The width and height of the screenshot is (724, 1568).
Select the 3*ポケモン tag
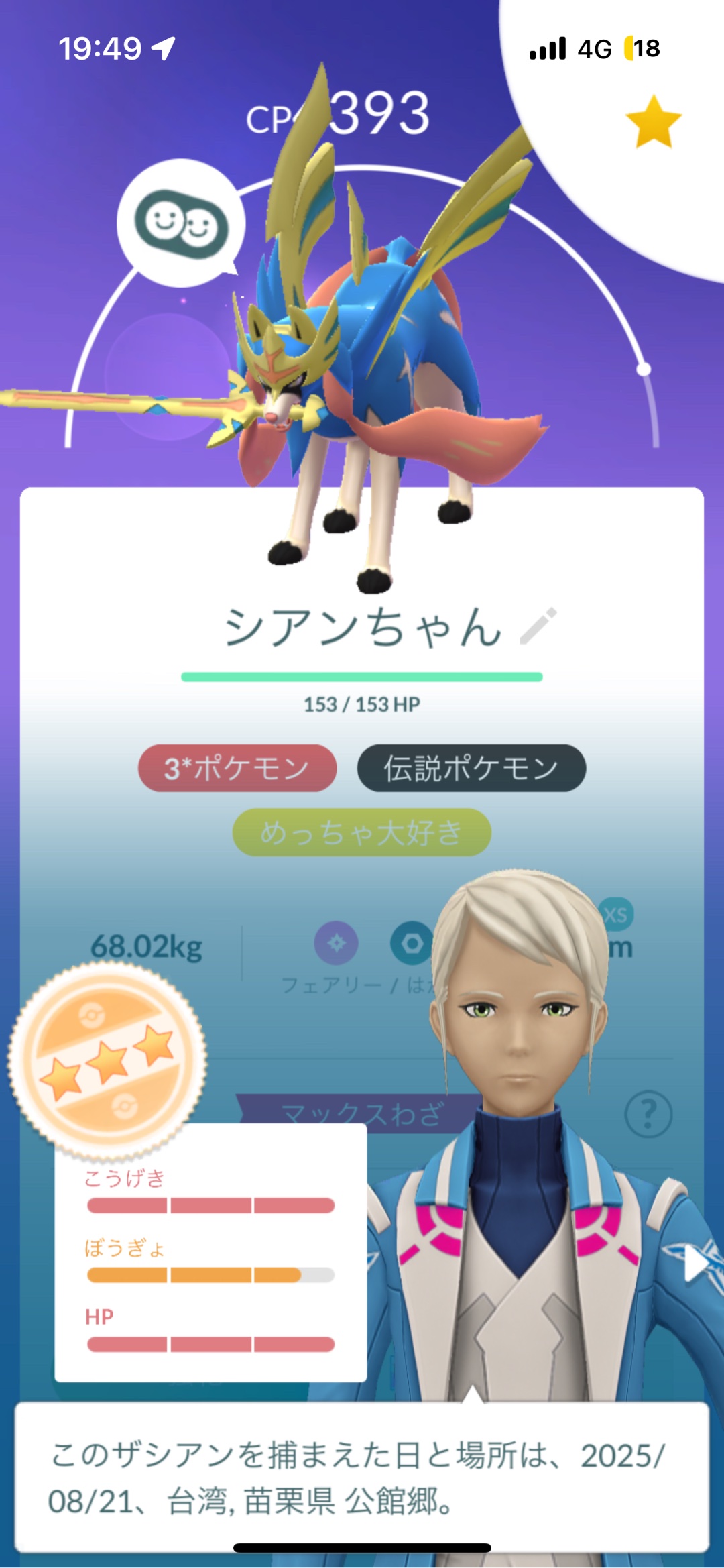(x=237, y=768)
